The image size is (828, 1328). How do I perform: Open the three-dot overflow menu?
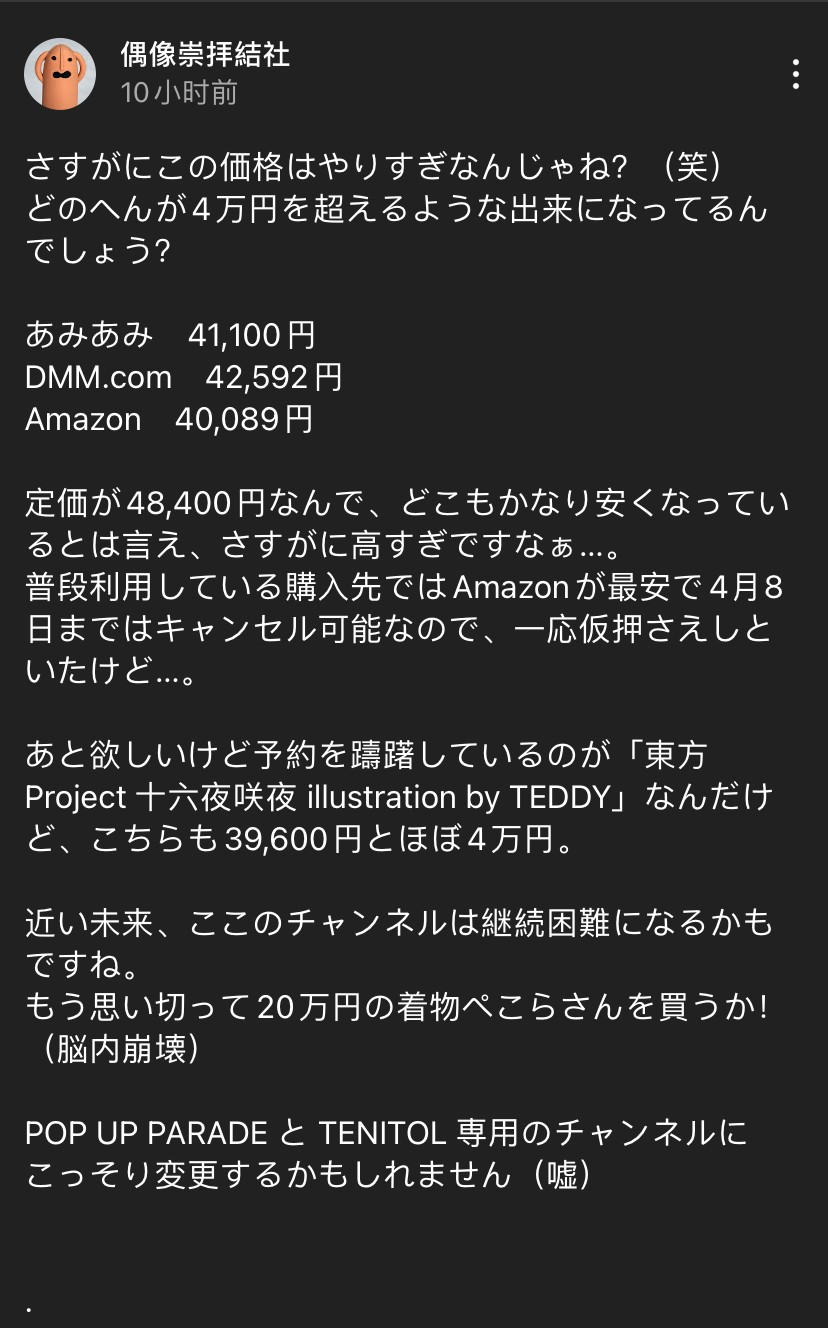(796, 75)
